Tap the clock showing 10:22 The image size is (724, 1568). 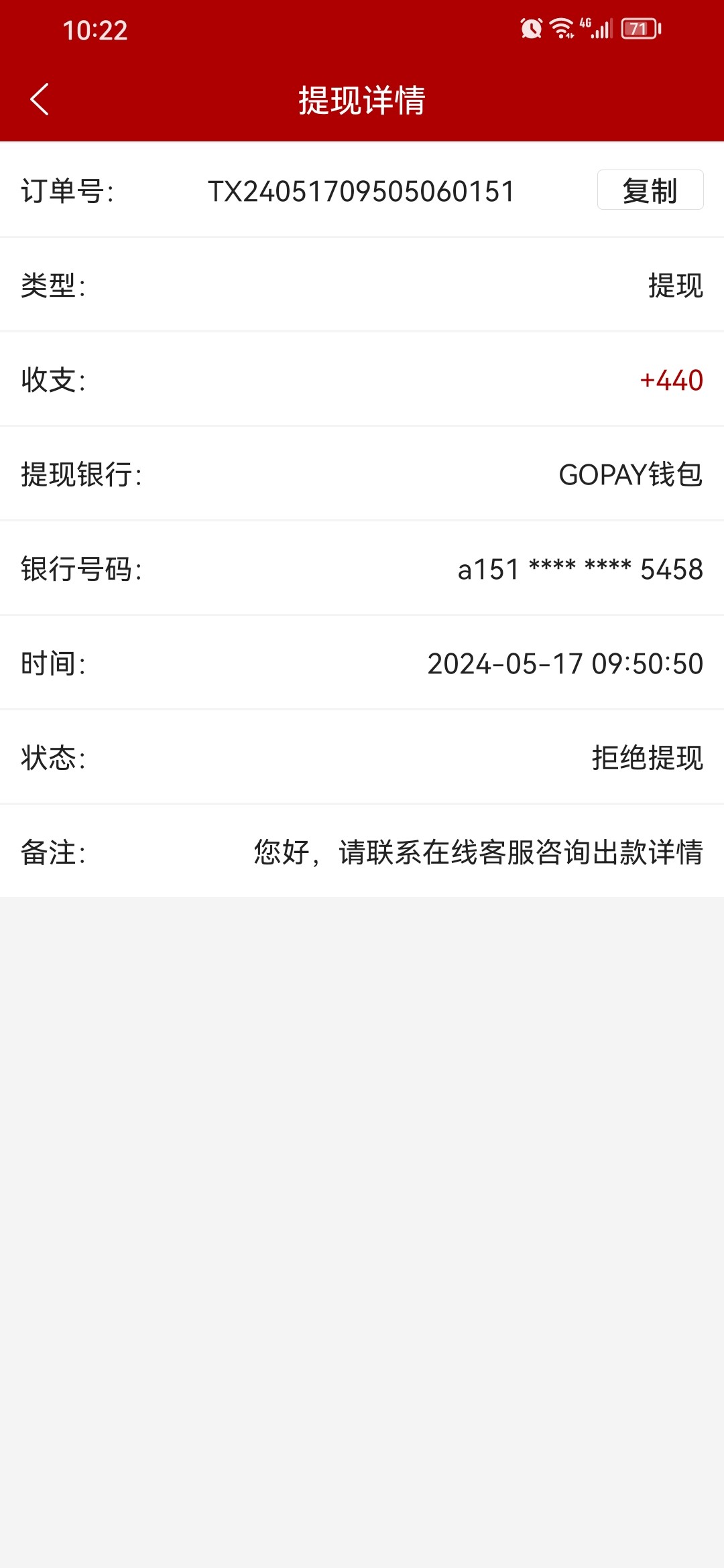[96, 31]
